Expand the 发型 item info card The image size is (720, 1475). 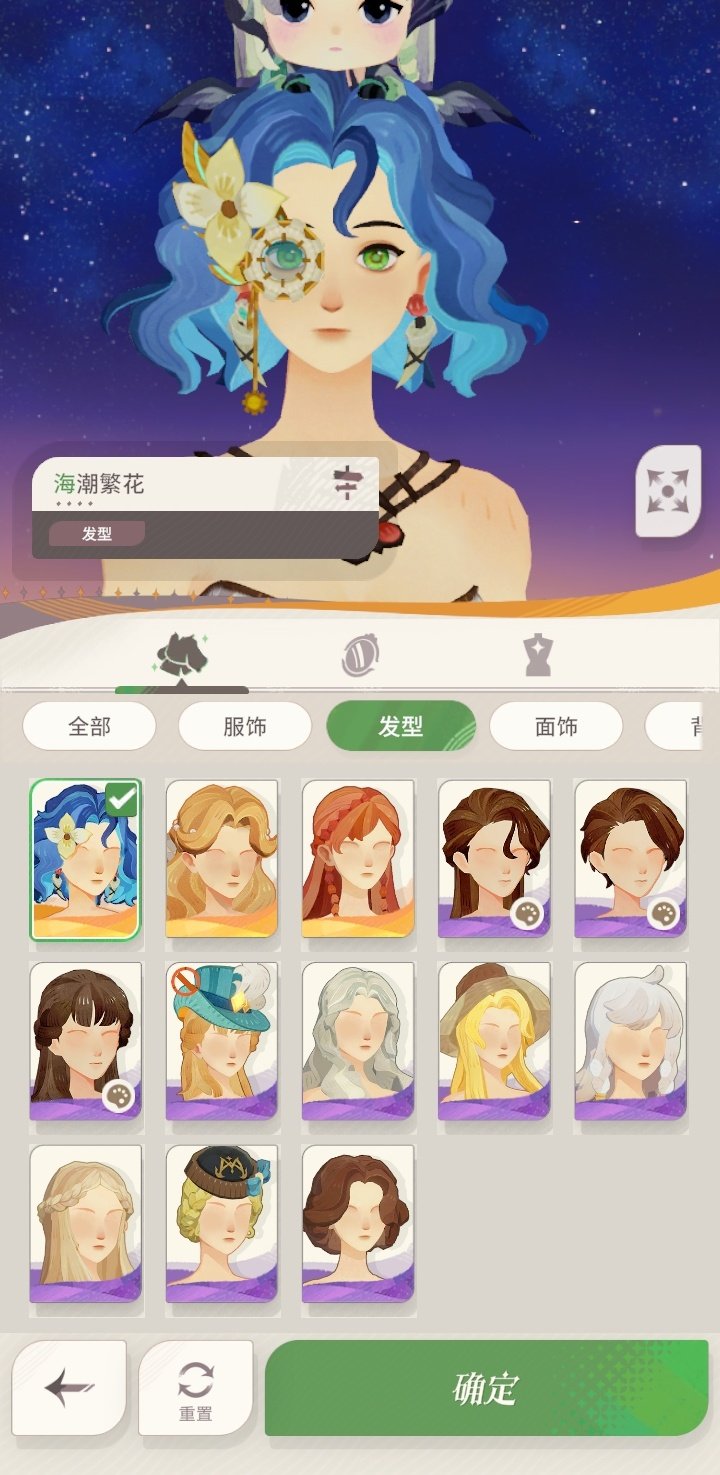[x=95, y=534]
